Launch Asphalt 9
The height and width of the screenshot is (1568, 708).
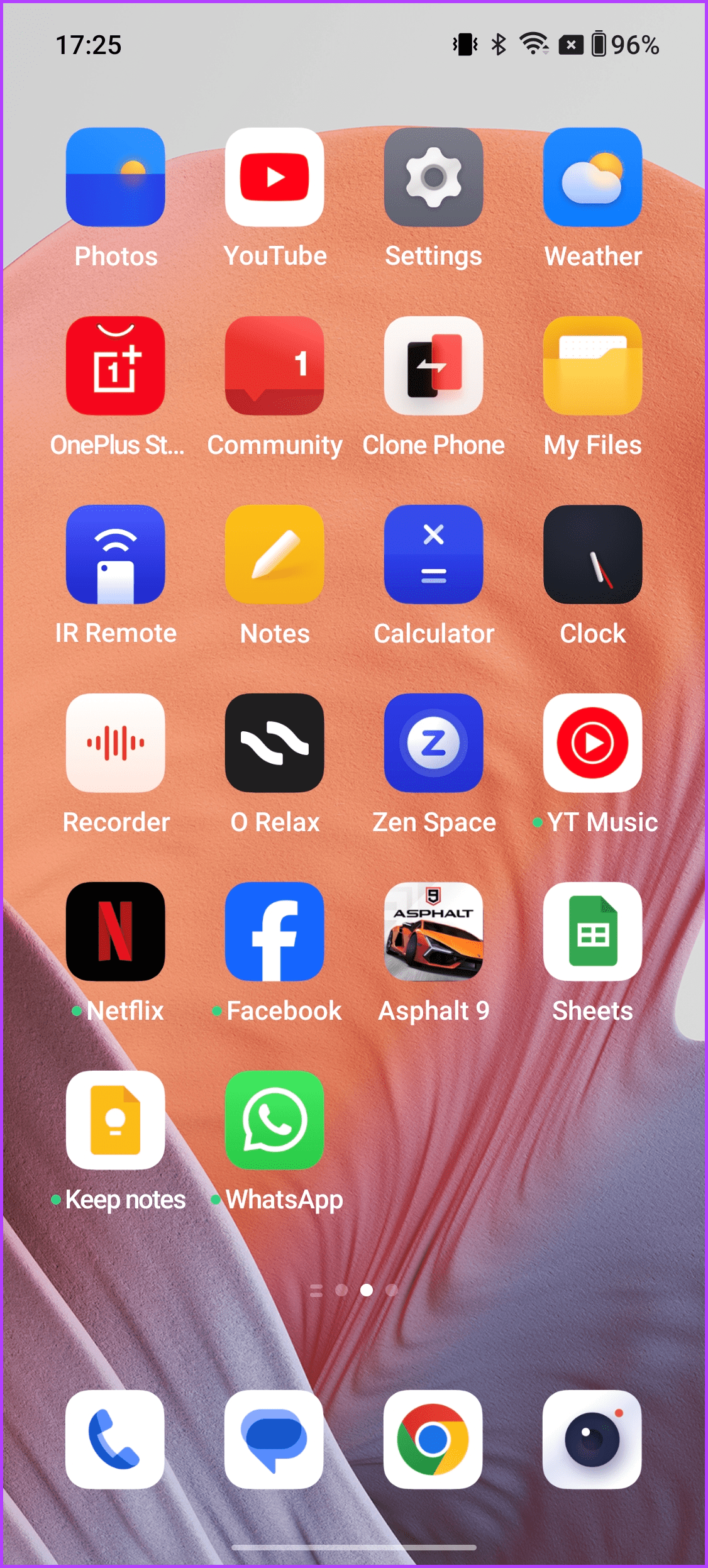pos(434,932)
